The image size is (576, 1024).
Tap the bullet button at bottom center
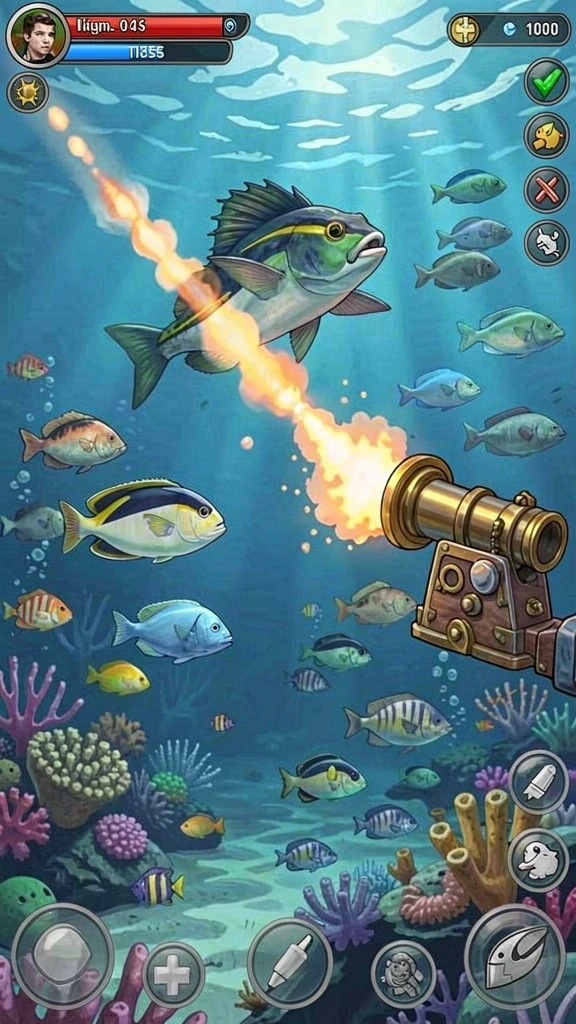[290, 963]
